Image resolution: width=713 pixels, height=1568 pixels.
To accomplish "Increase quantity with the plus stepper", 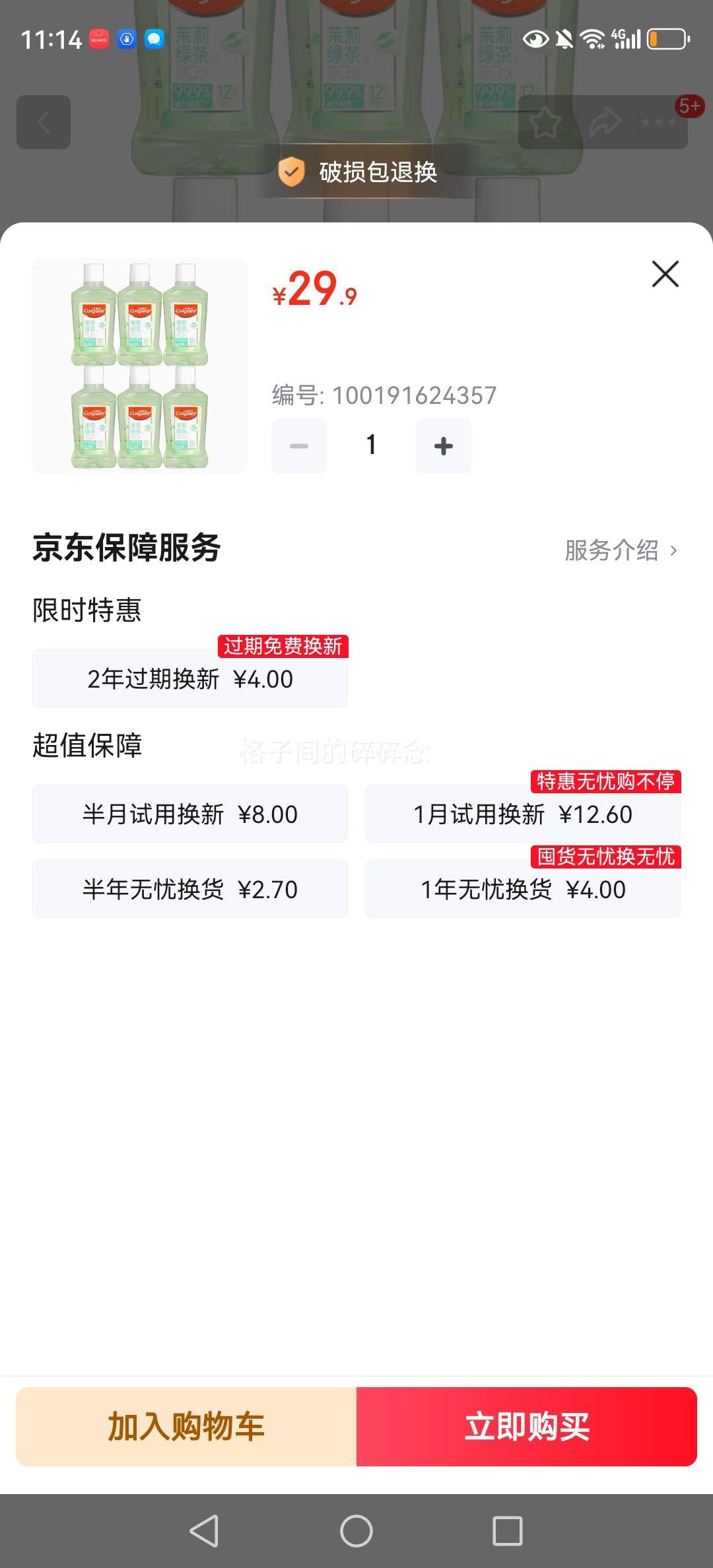I will (443, 445).
